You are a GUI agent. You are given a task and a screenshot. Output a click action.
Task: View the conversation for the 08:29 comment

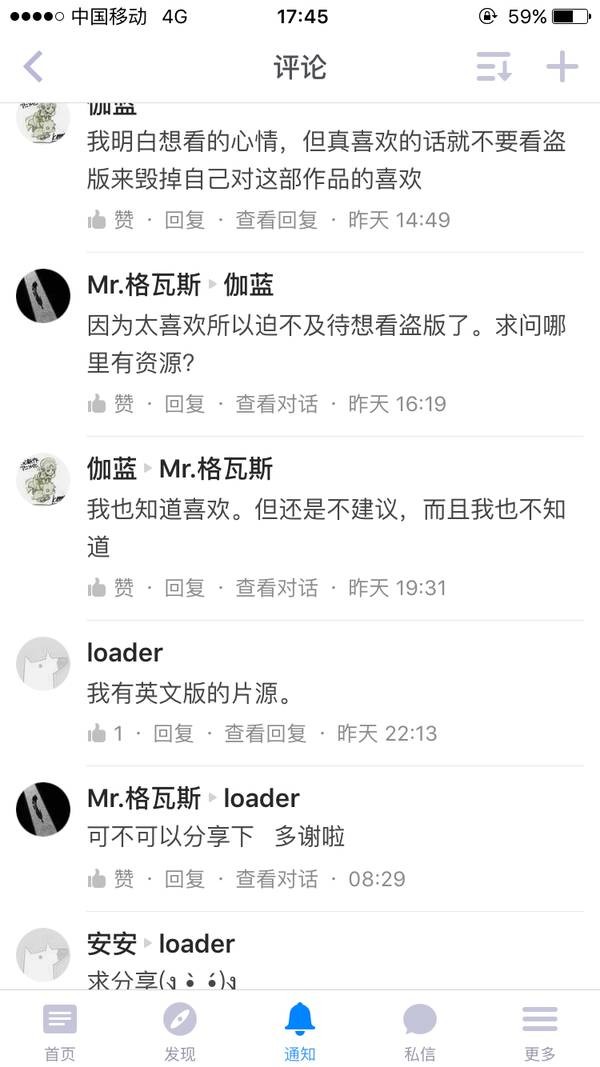click(x=276, y=879)
